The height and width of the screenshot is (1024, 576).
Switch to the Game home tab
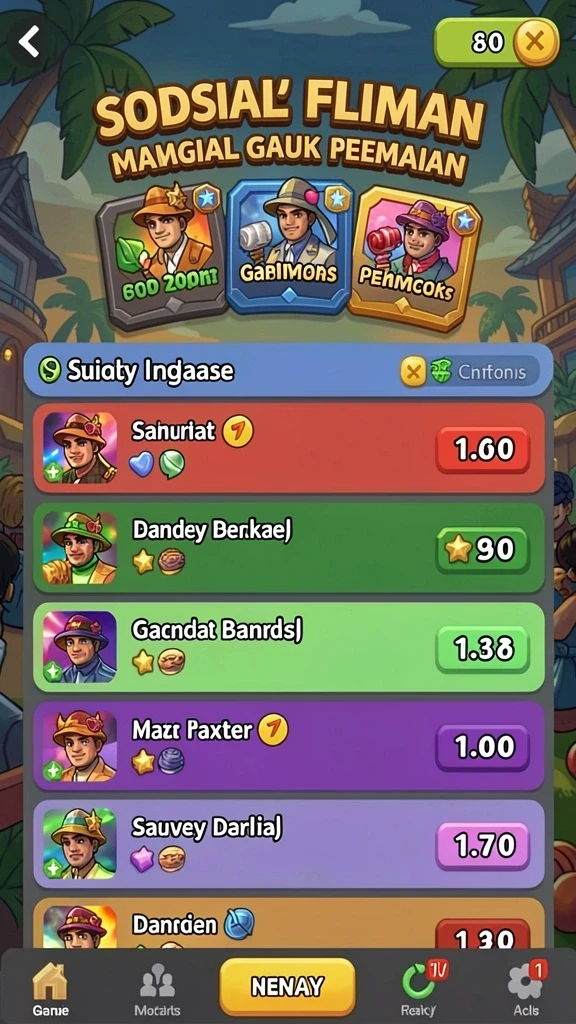50,987
